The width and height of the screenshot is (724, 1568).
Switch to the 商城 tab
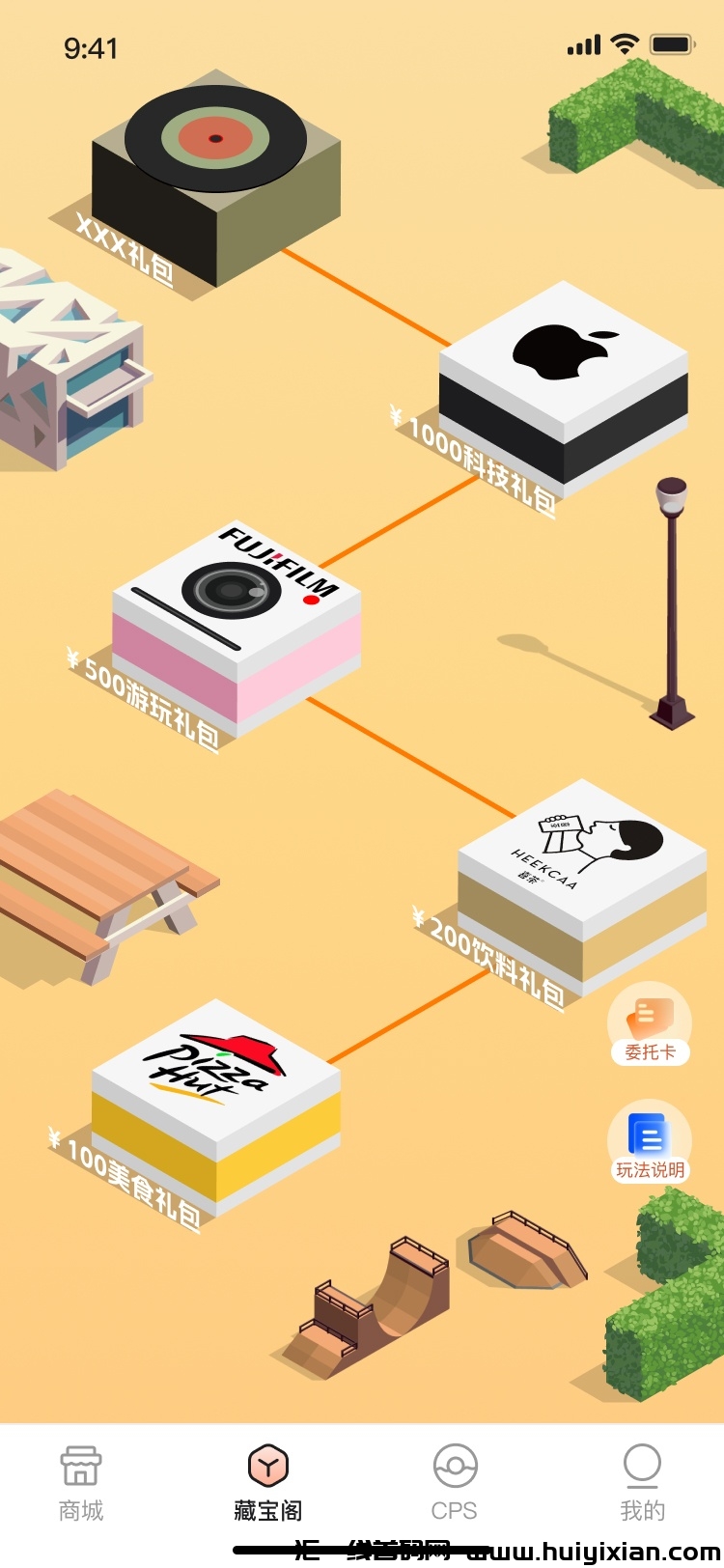tap(81, 1483)
